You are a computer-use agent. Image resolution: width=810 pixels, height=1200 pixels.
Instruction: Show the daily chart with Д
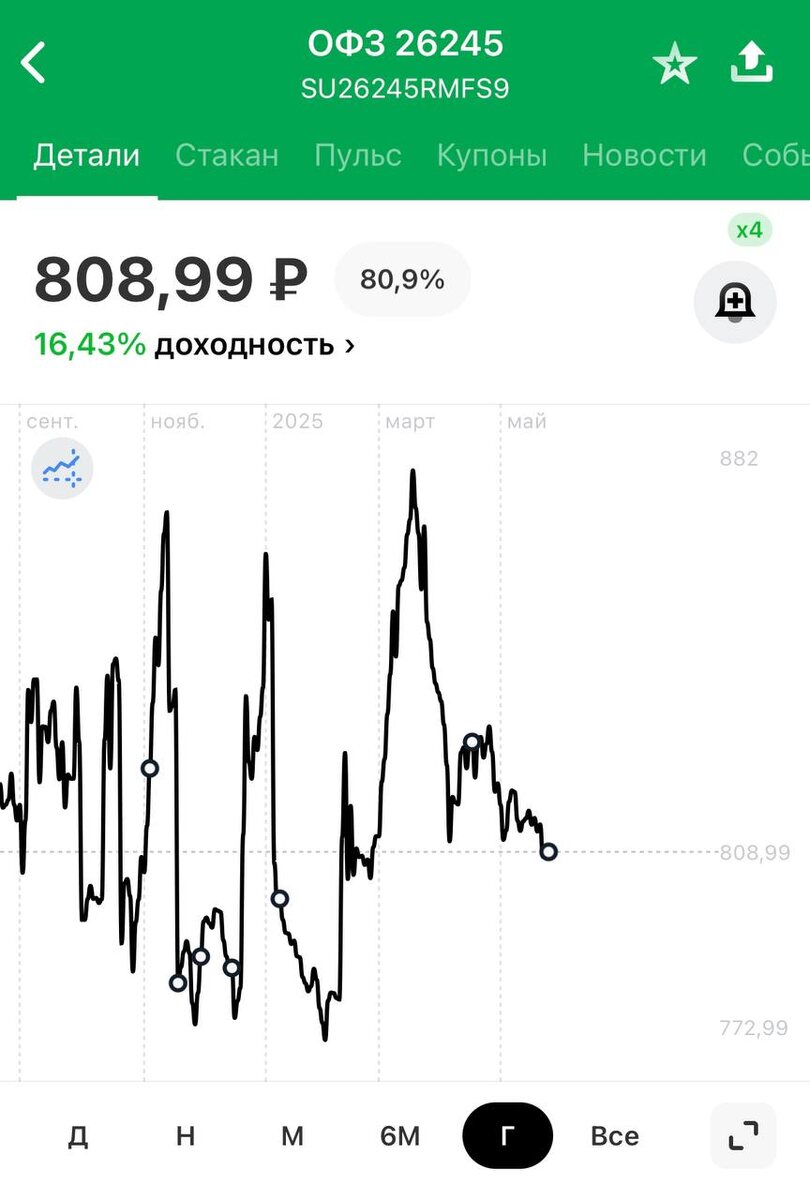coord(78,1135)
